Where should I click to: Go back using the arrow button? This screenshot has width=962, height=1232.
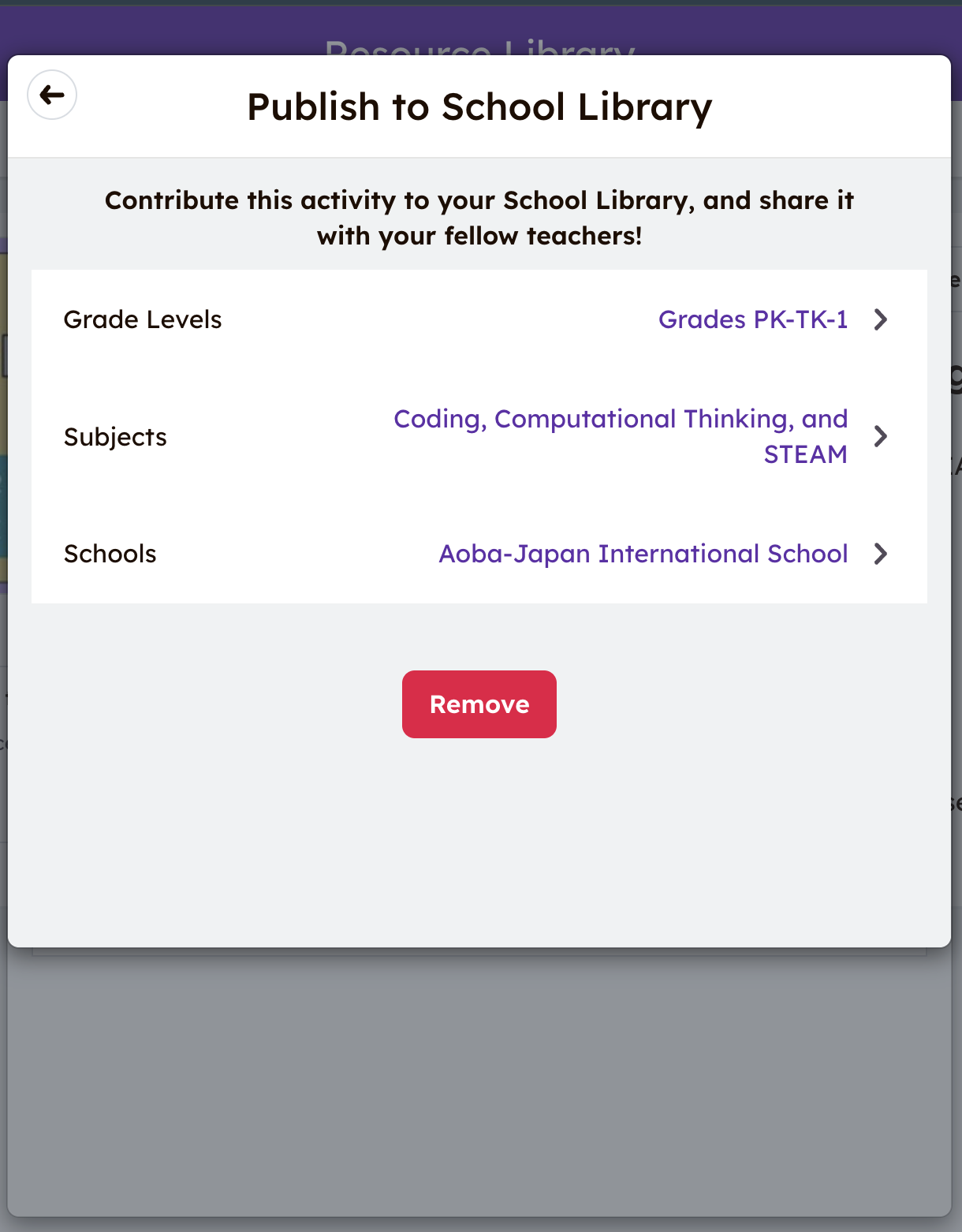tap(52, 95)
